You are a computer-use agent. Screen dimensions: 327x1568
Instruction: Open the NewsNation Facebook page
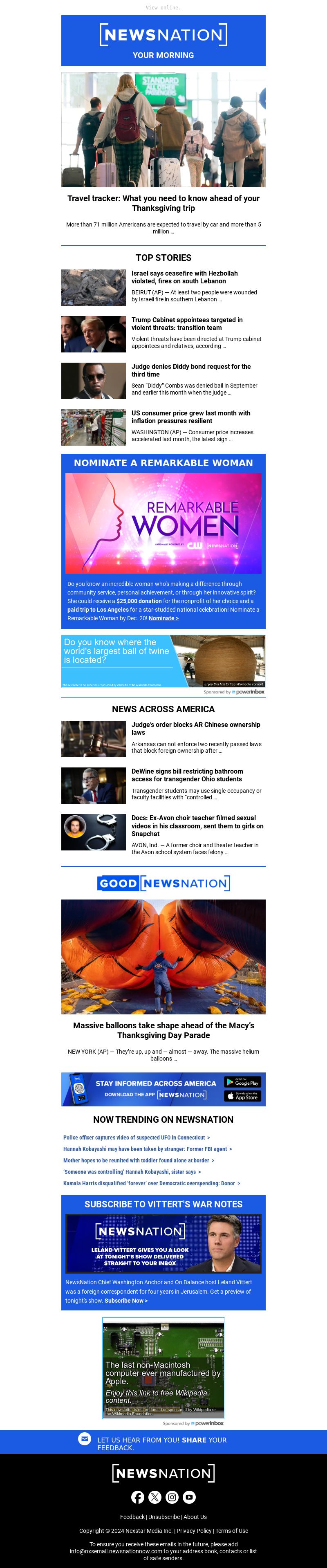(138, 1497)
